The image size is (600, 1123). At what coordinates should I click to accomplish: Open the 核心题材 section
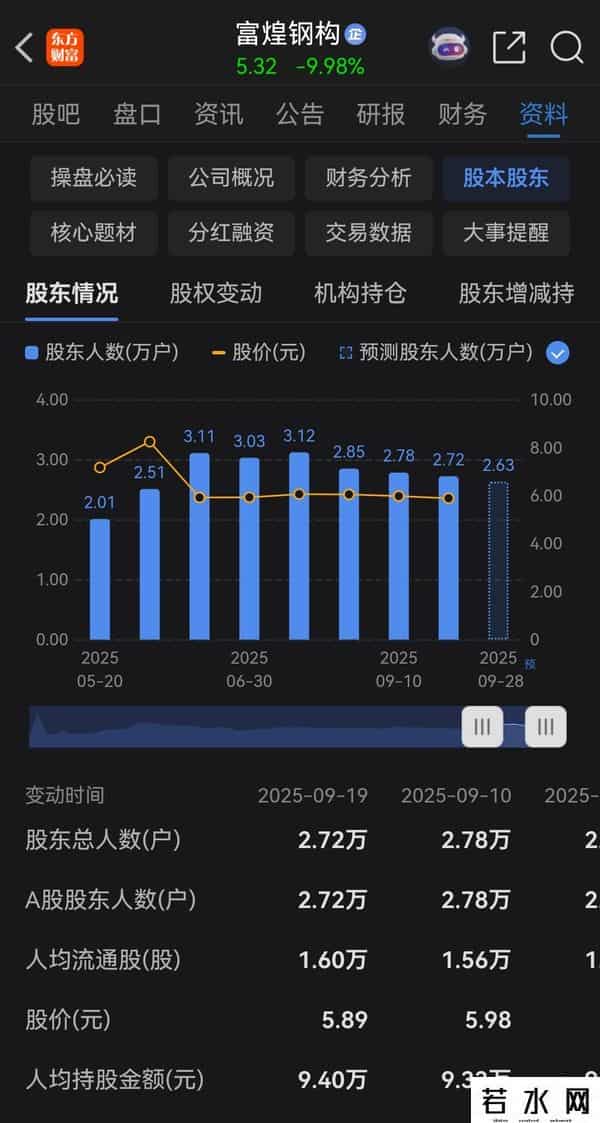coord(93,233)
